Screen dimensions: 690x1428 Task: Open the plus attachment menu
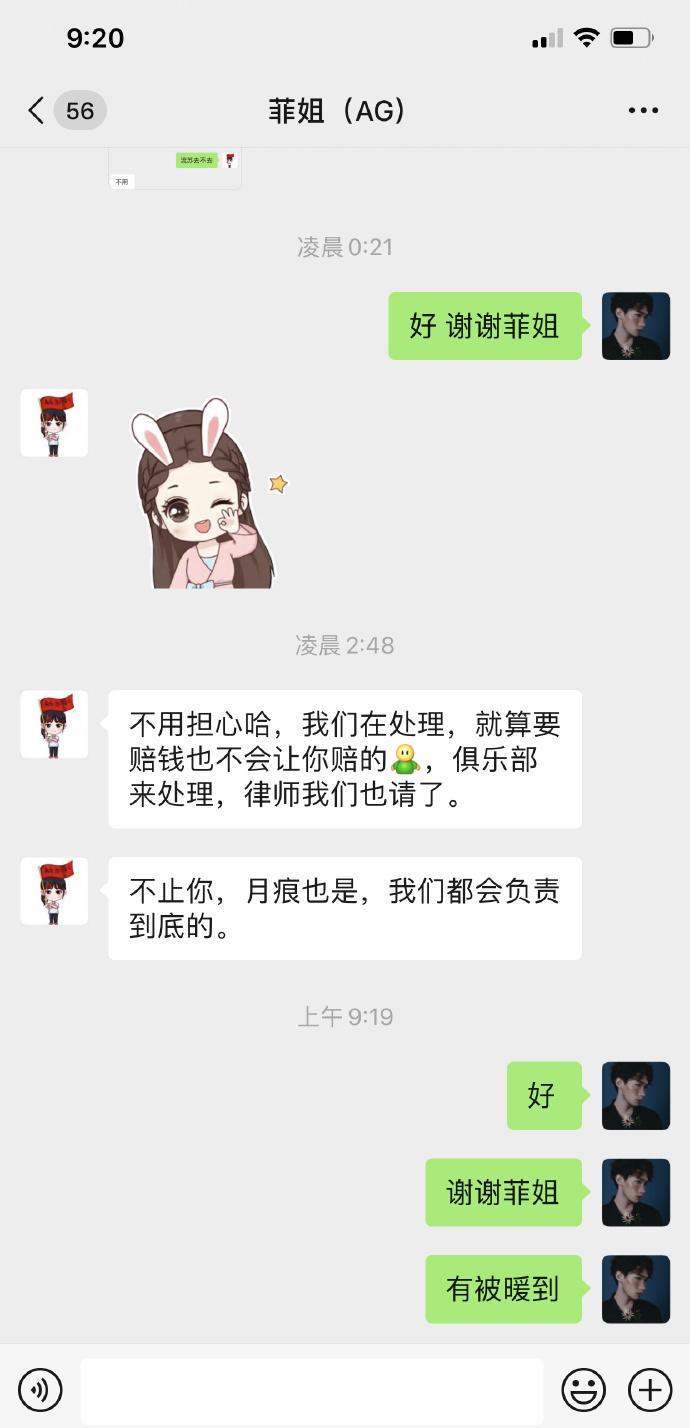(649, 1389)
